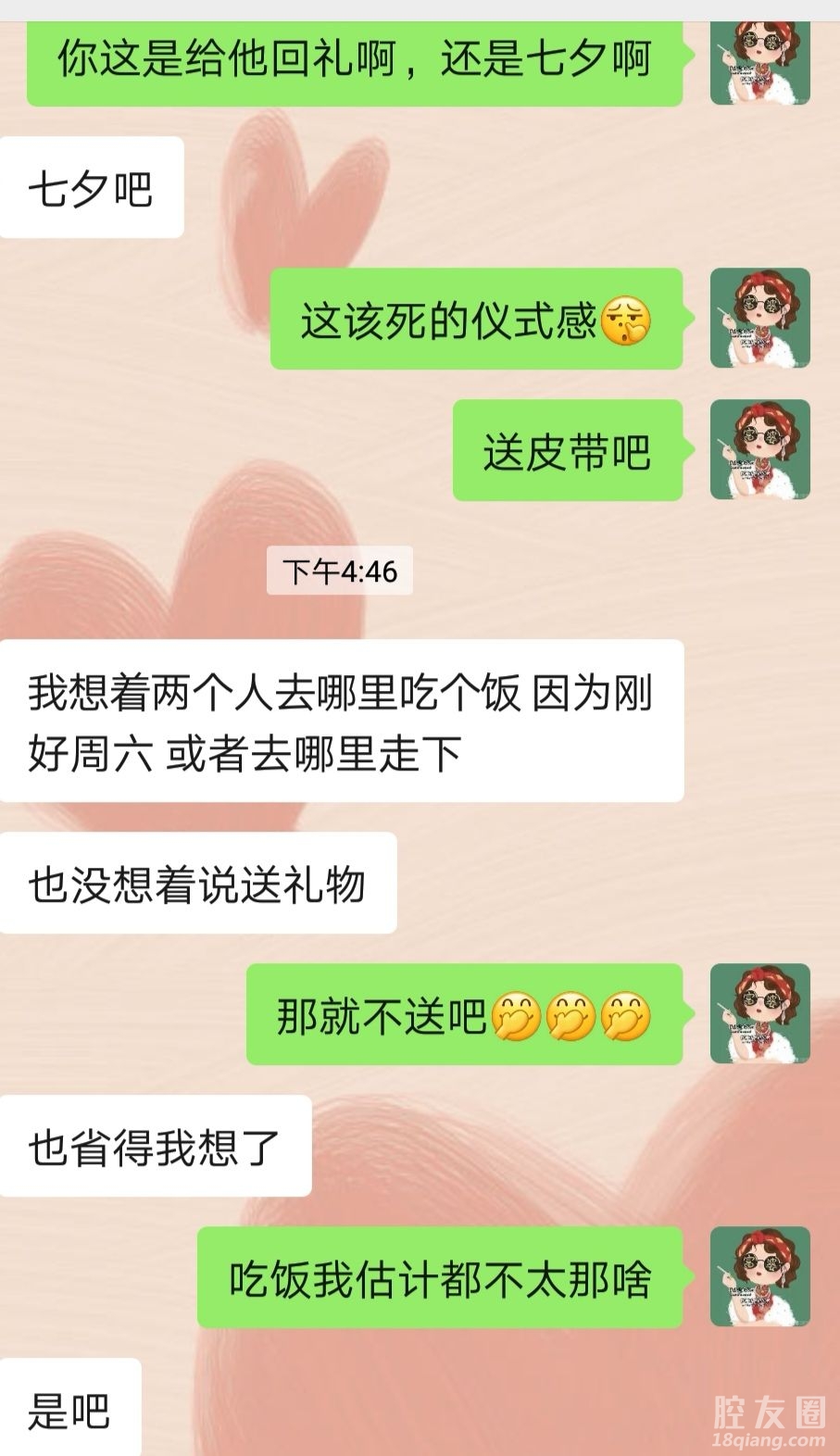Screen dimensions: 840x1456
Task: Tap avatar next to 吃饭我估计都不太那啥
Action: click(759, 1276)
